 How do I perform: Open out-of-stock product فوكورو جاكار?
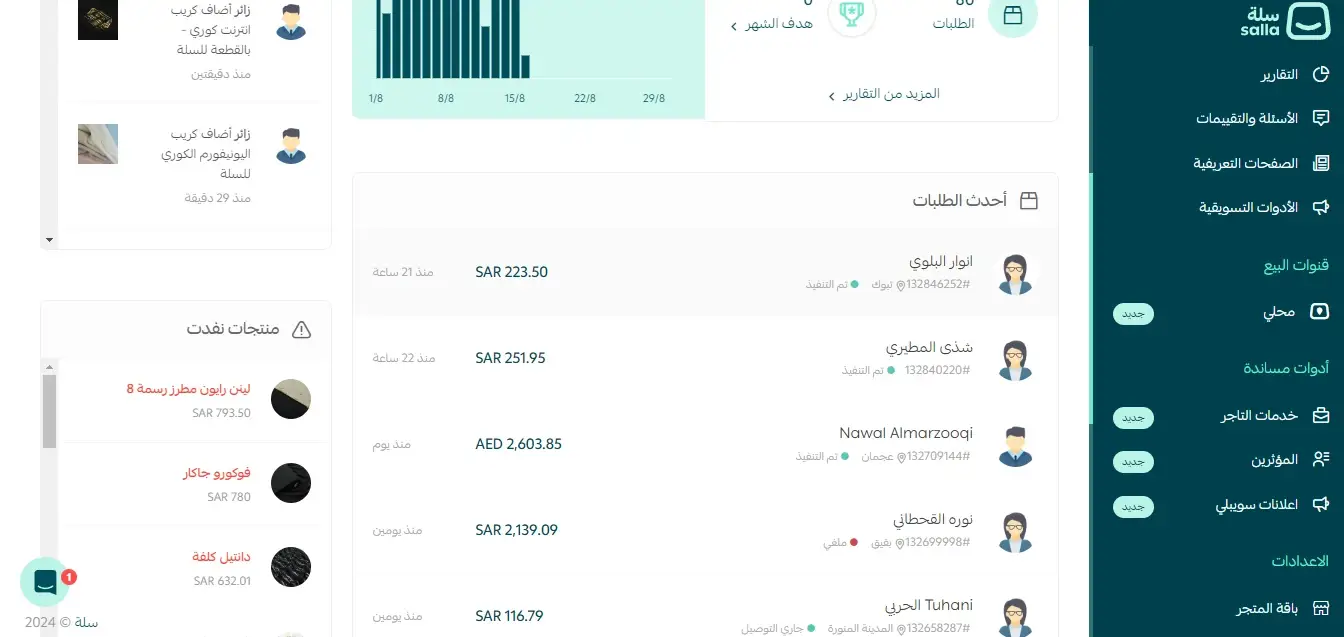pyautogui.click(x=216, y=473)
